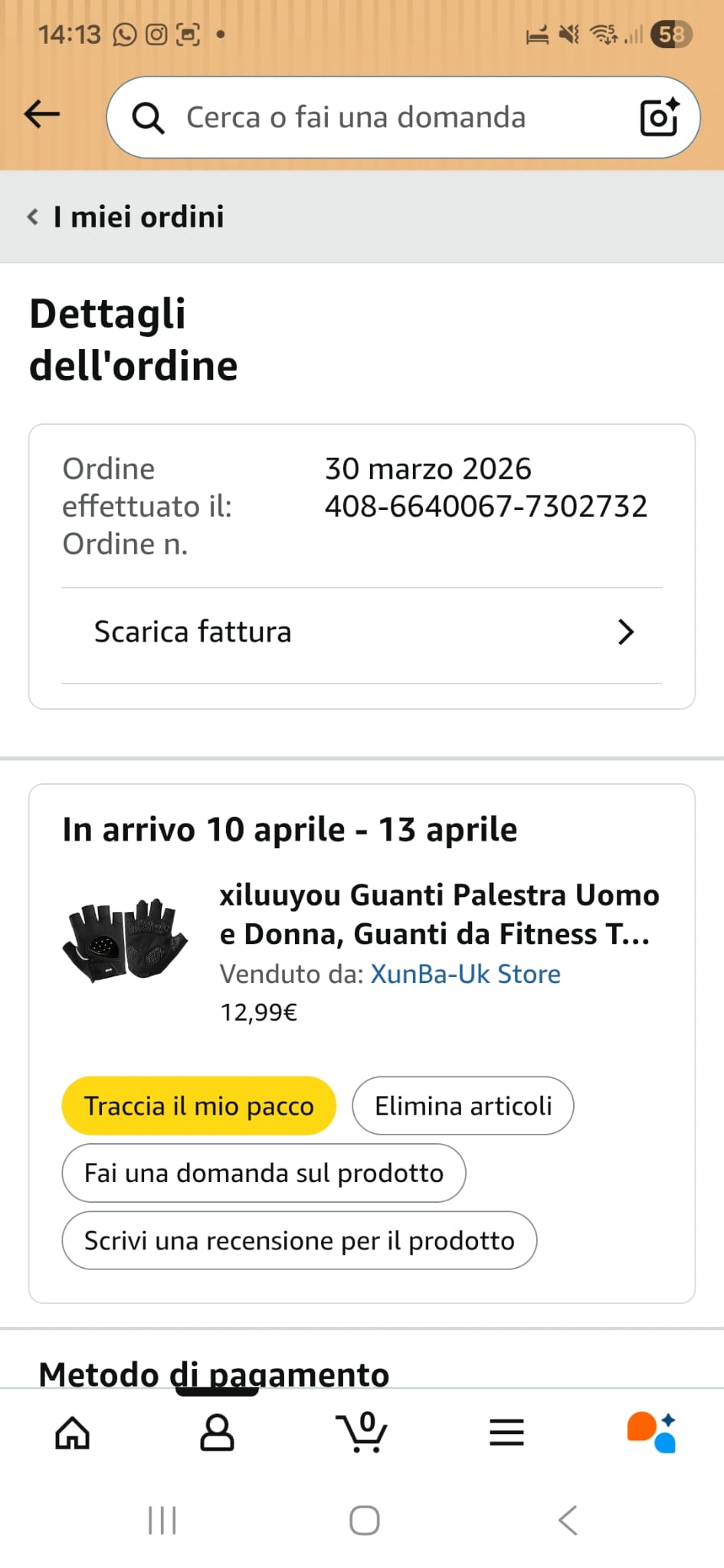Screen dimensions: 724x1568
Task: Tap Traccia il mio pacco
Action: (x=199, y=1106)
